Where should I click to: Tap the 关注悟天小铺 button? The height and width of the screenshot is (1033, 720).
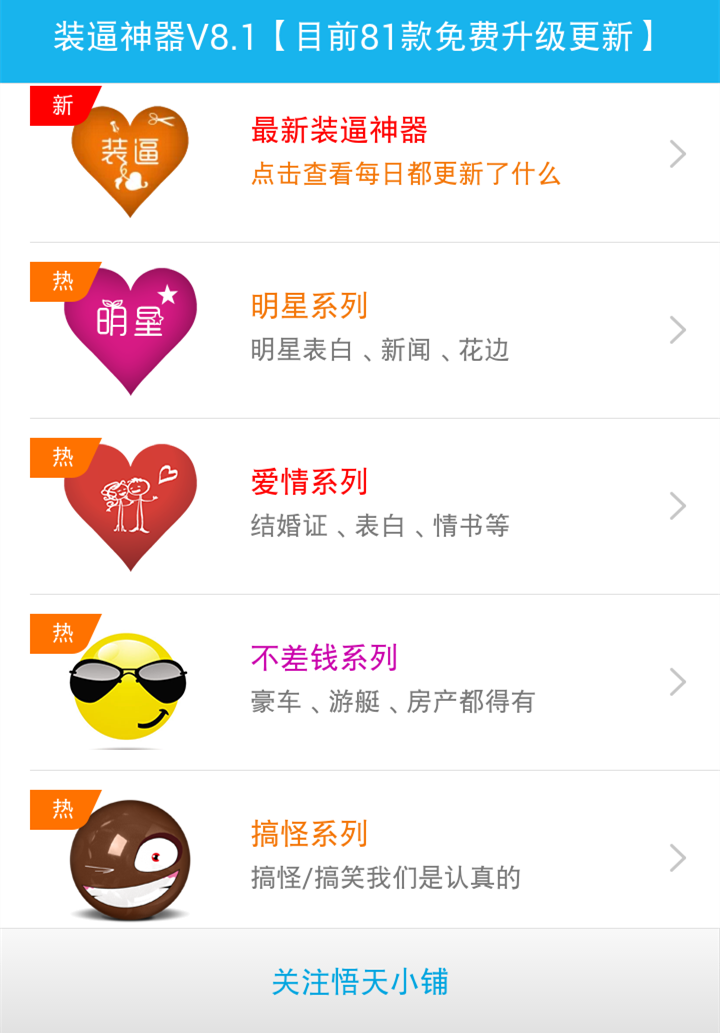point(360,981)
